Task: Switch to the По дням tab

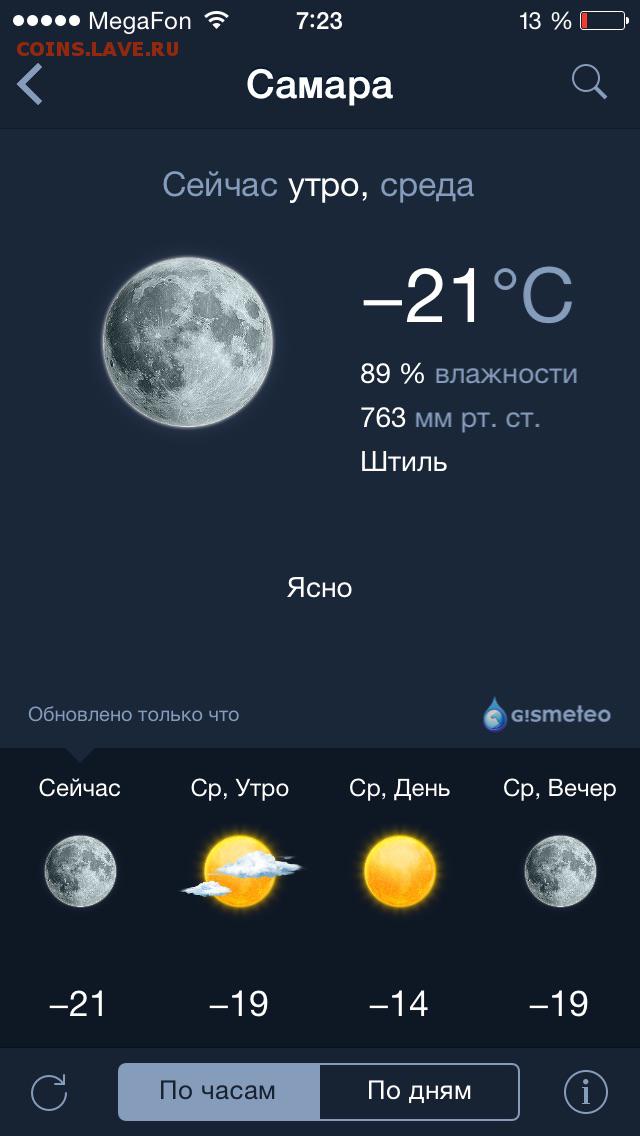Action: click(420, 1091)
